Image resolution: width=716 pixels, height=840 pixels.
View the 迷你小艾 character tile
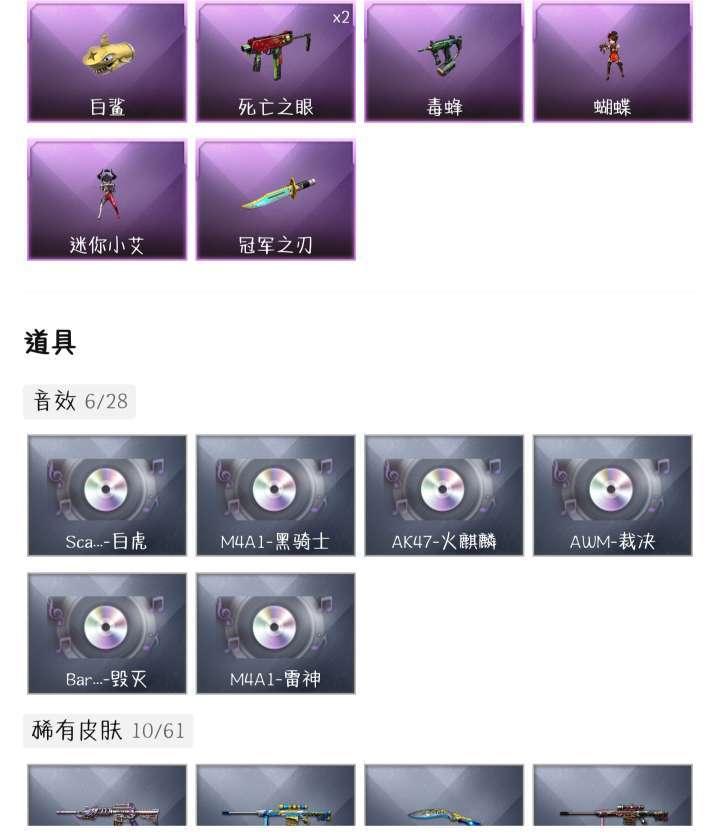pyautogui.click(x=107, y=200)
